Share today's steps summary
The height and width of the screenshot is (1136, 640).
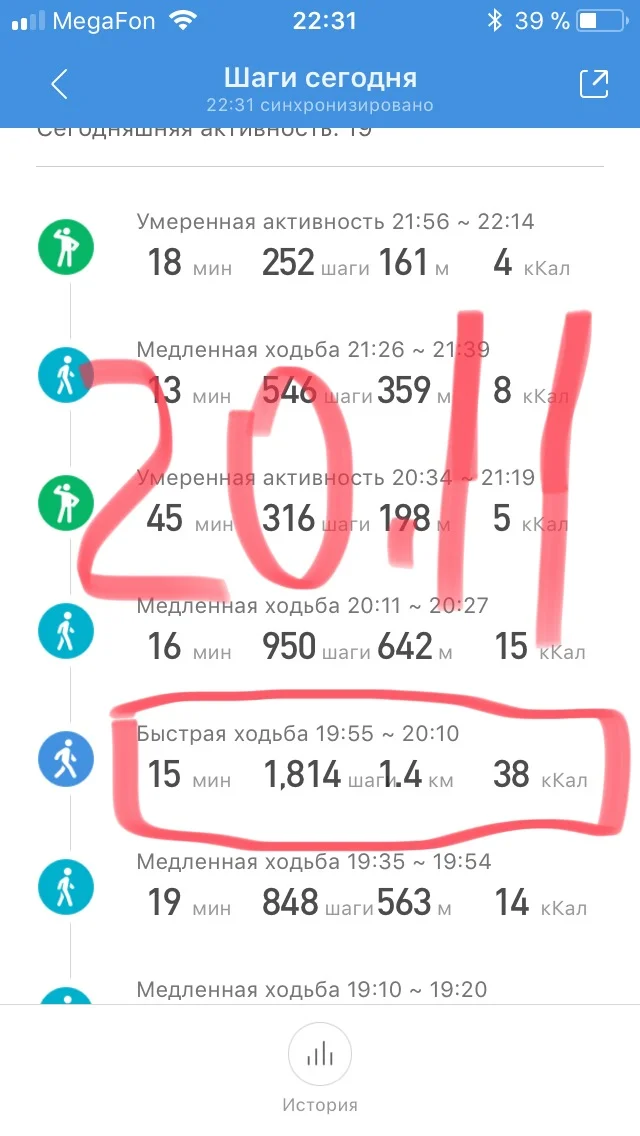point(593,85)
